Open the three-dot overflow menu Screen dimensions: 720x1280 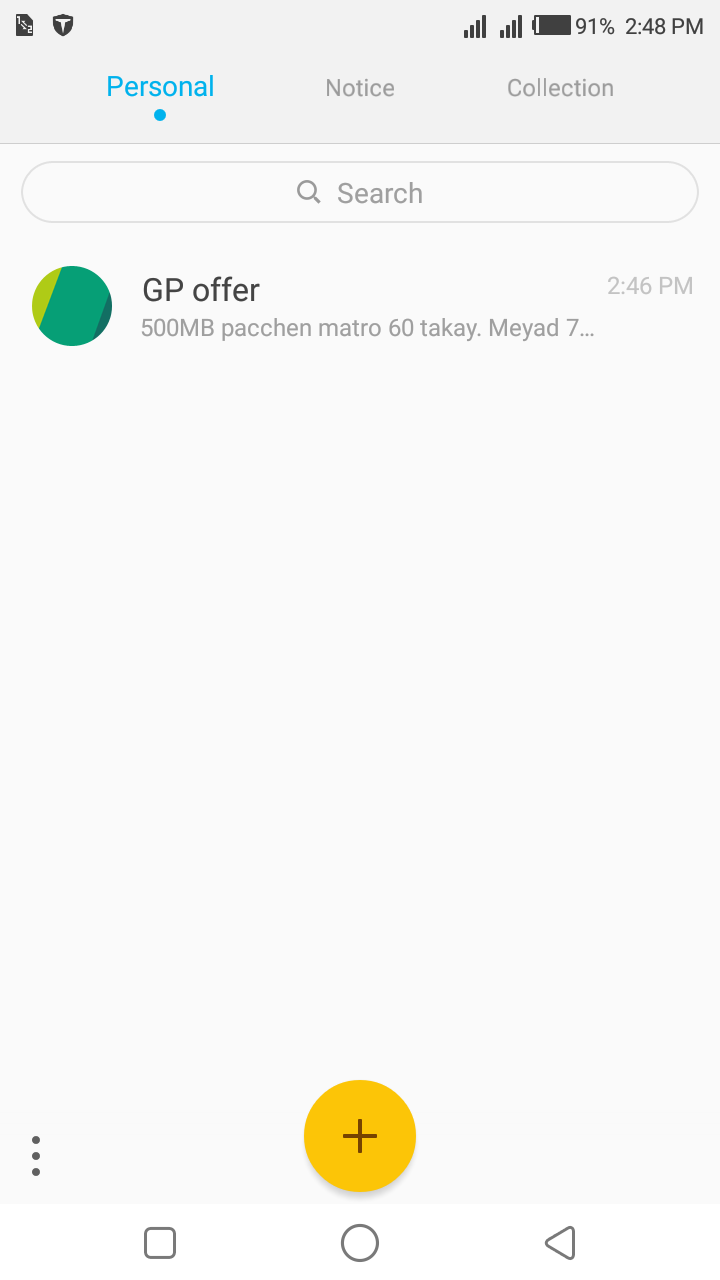click(x=36, y=1156)
